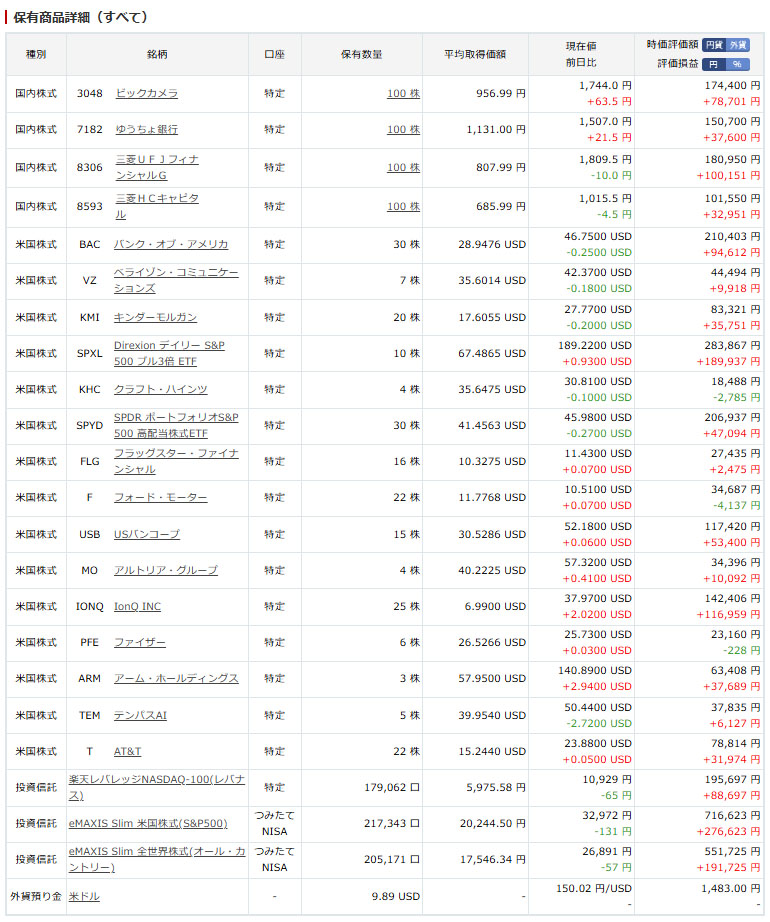The image size is (770, 922).
Task: Open バンク・オブ・アメリカ stock page
Action: (171, 244)
